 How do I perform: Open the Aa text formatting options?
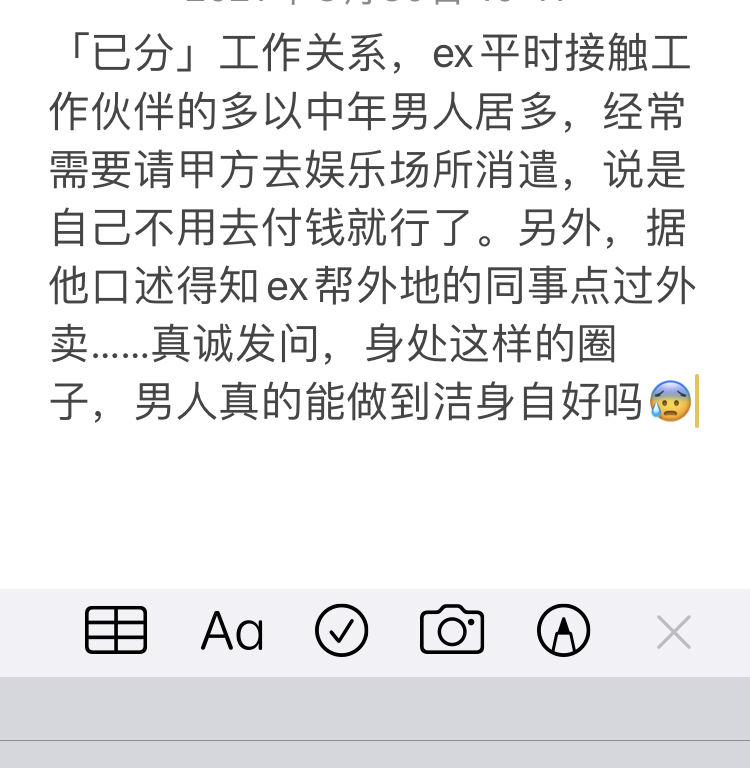232,632
